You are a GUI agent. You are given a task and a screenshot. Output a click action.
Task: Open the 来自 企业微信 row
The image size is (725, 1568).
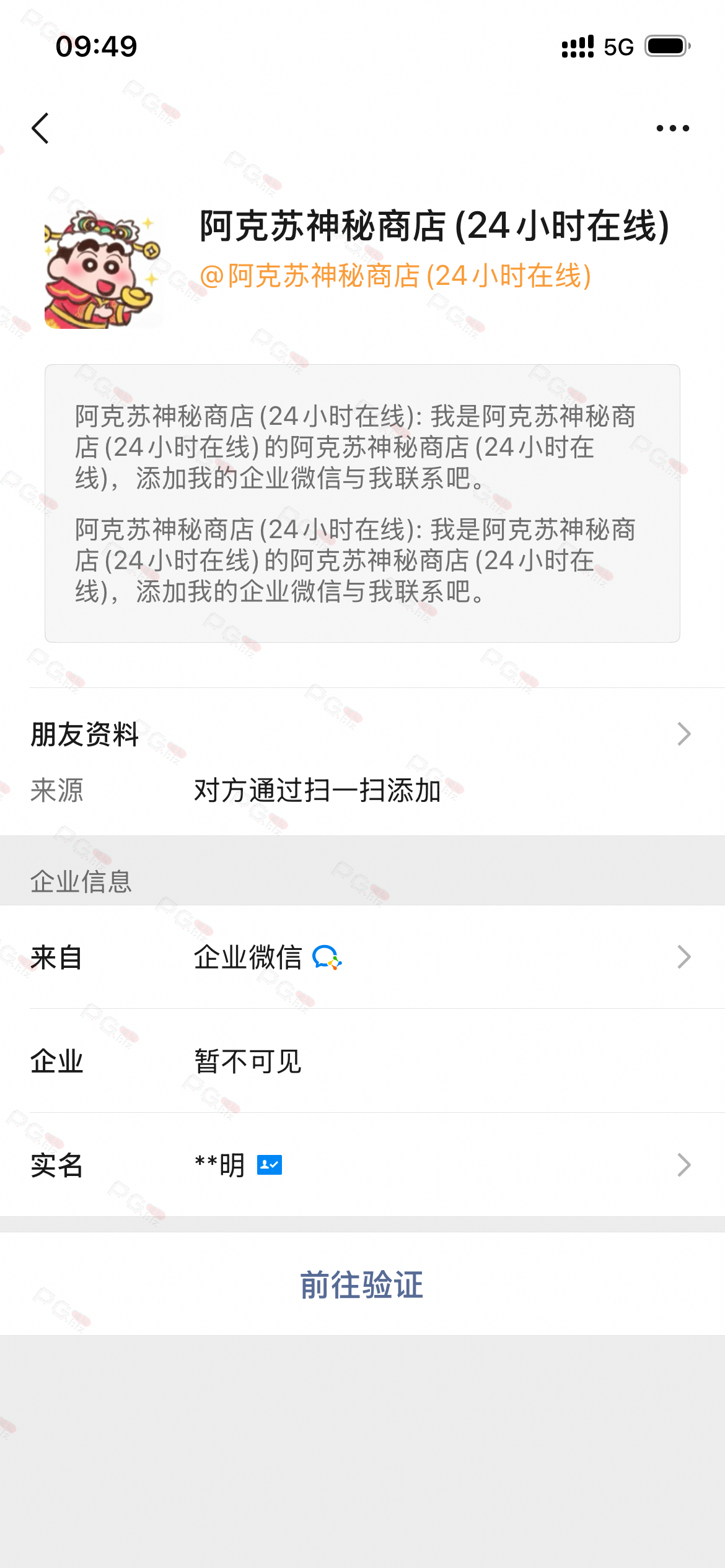tap(362, 957)
